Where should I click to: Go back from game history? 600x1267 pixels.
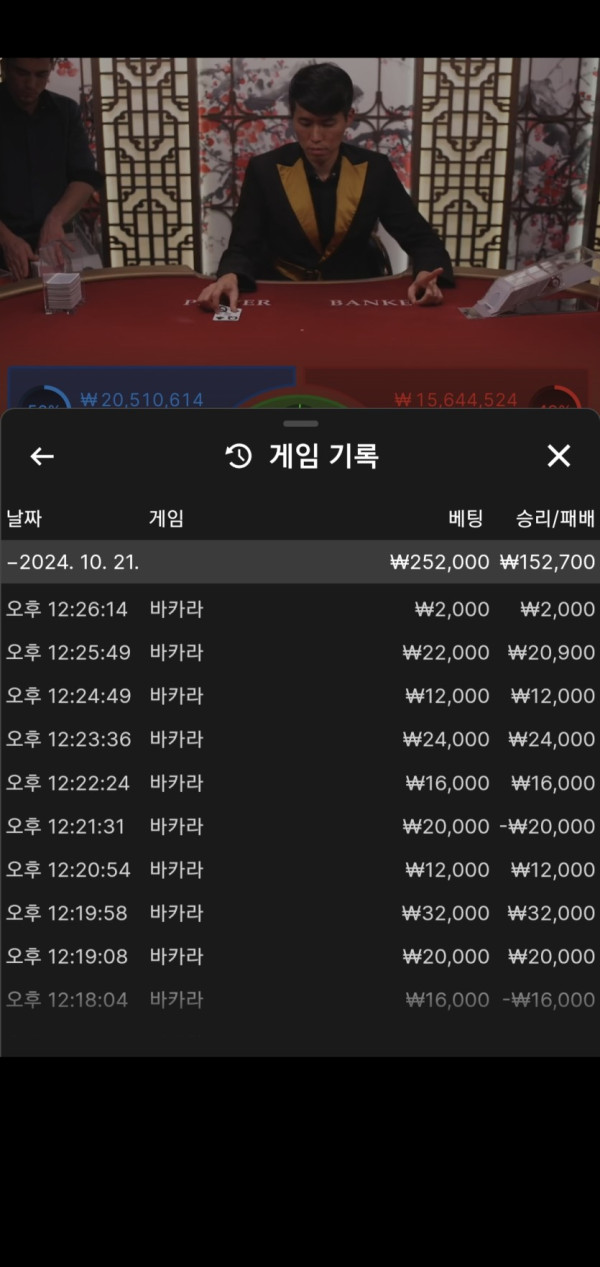click(41, 456)
